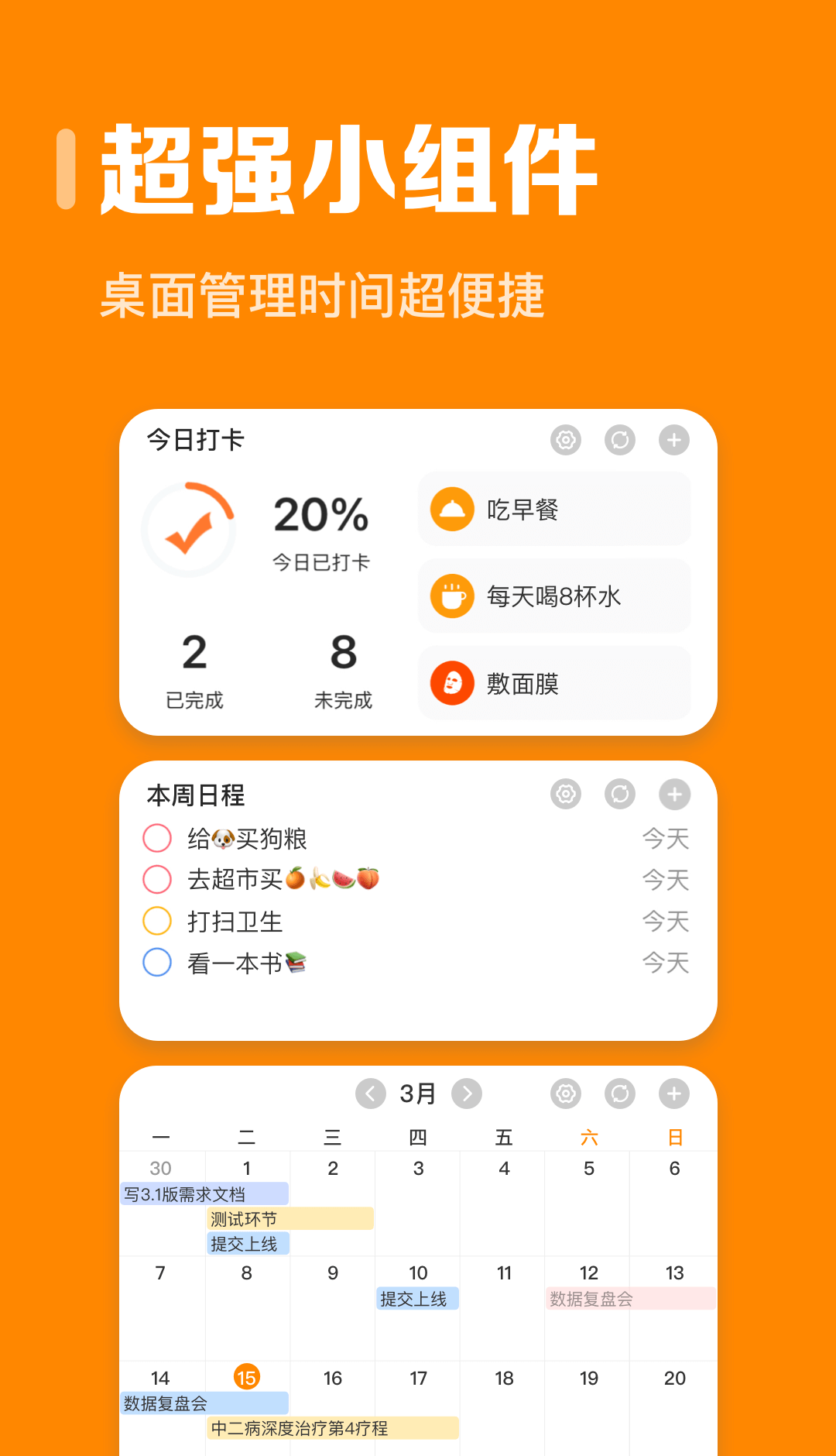Add a new habit with the plus button
The width and height of the screenshot is (836, 1456).
(x=673, y=439)
